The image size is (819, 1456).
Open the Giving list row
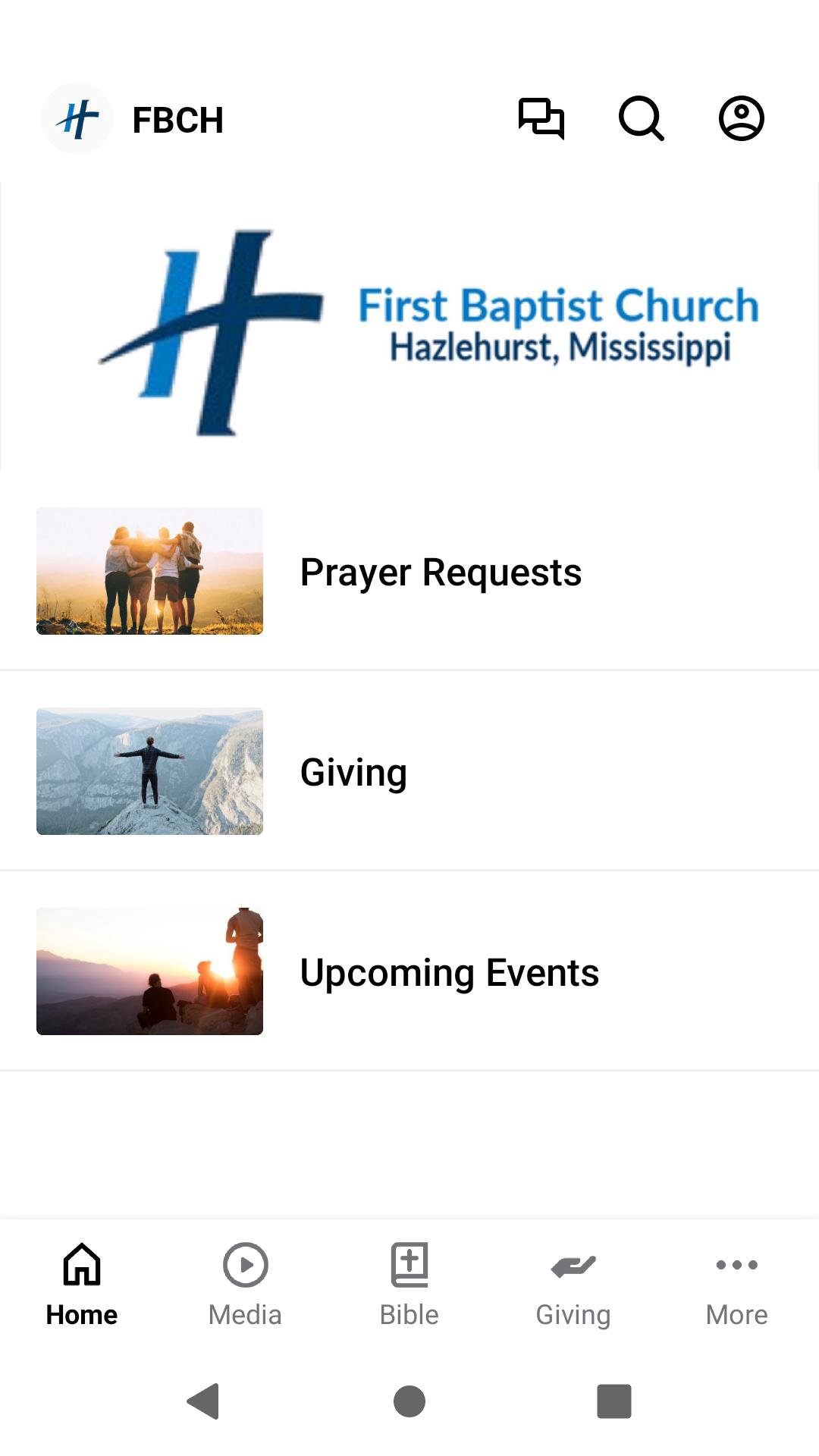click(x=409, y=771)
